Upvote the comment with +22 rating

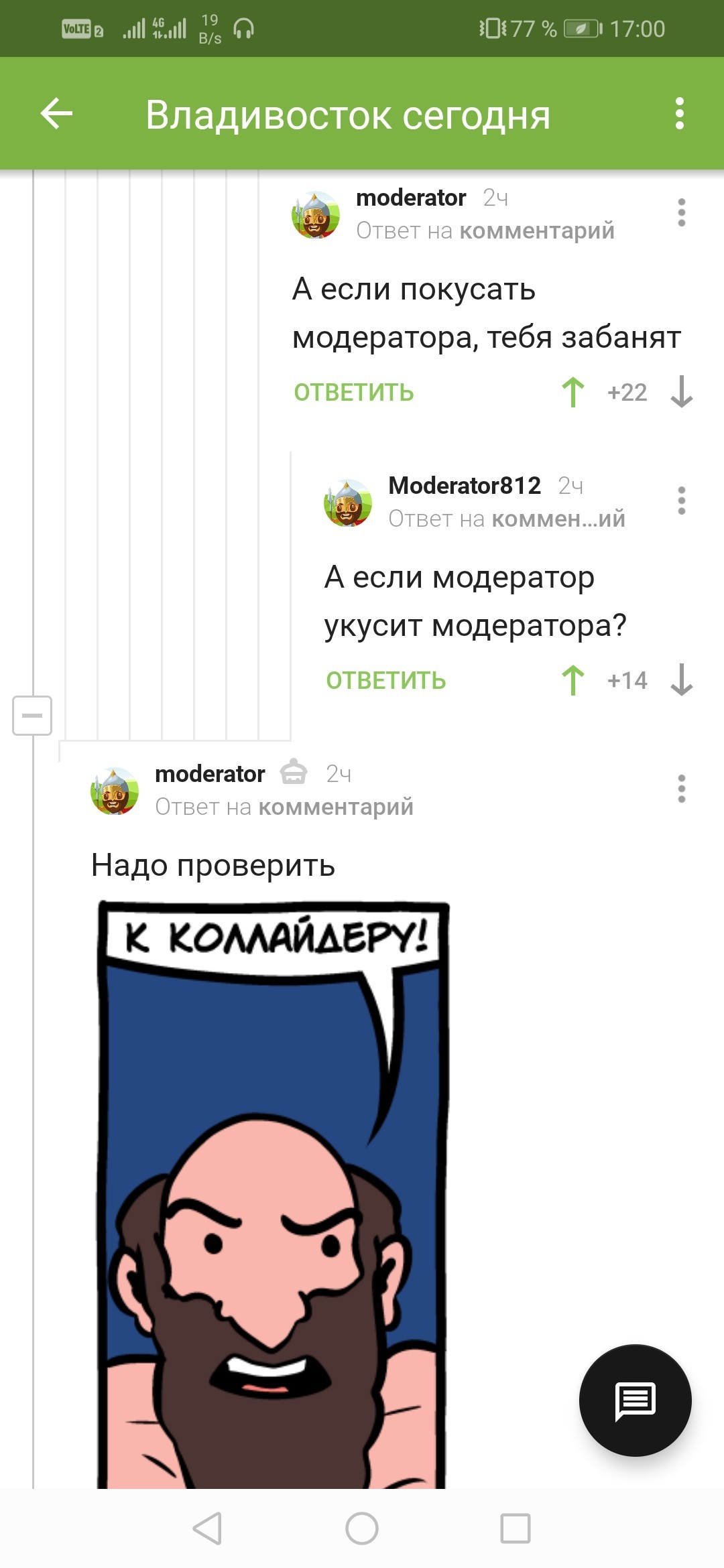pos(572,392)
